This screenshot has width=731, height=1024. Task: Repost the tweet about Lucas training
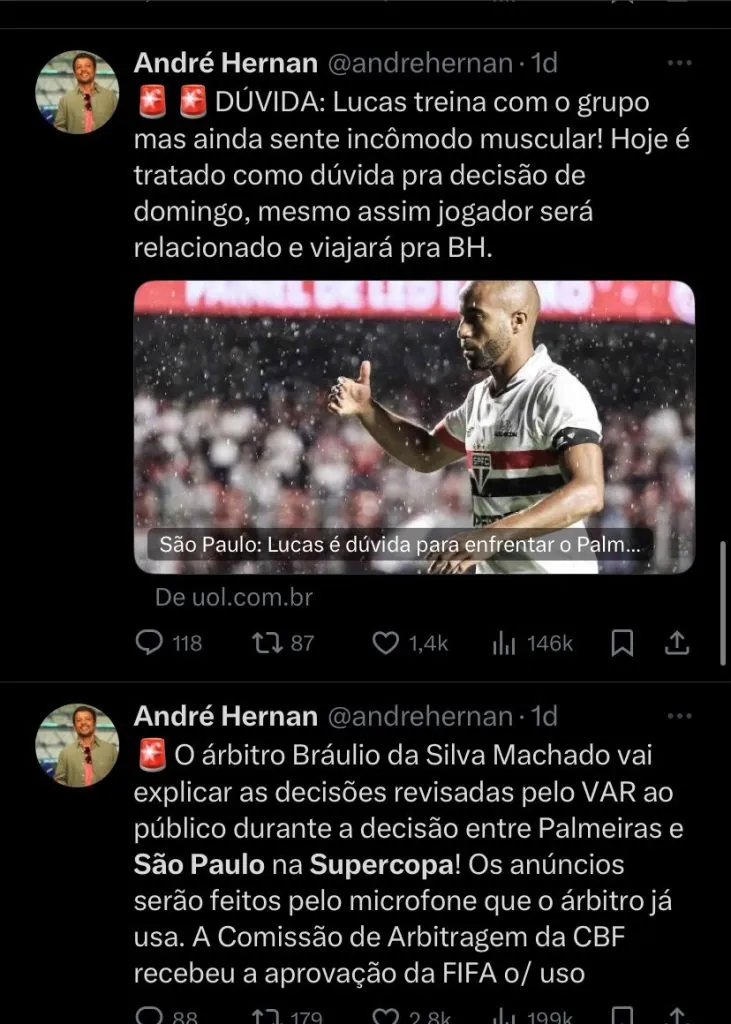coord(267,643)
